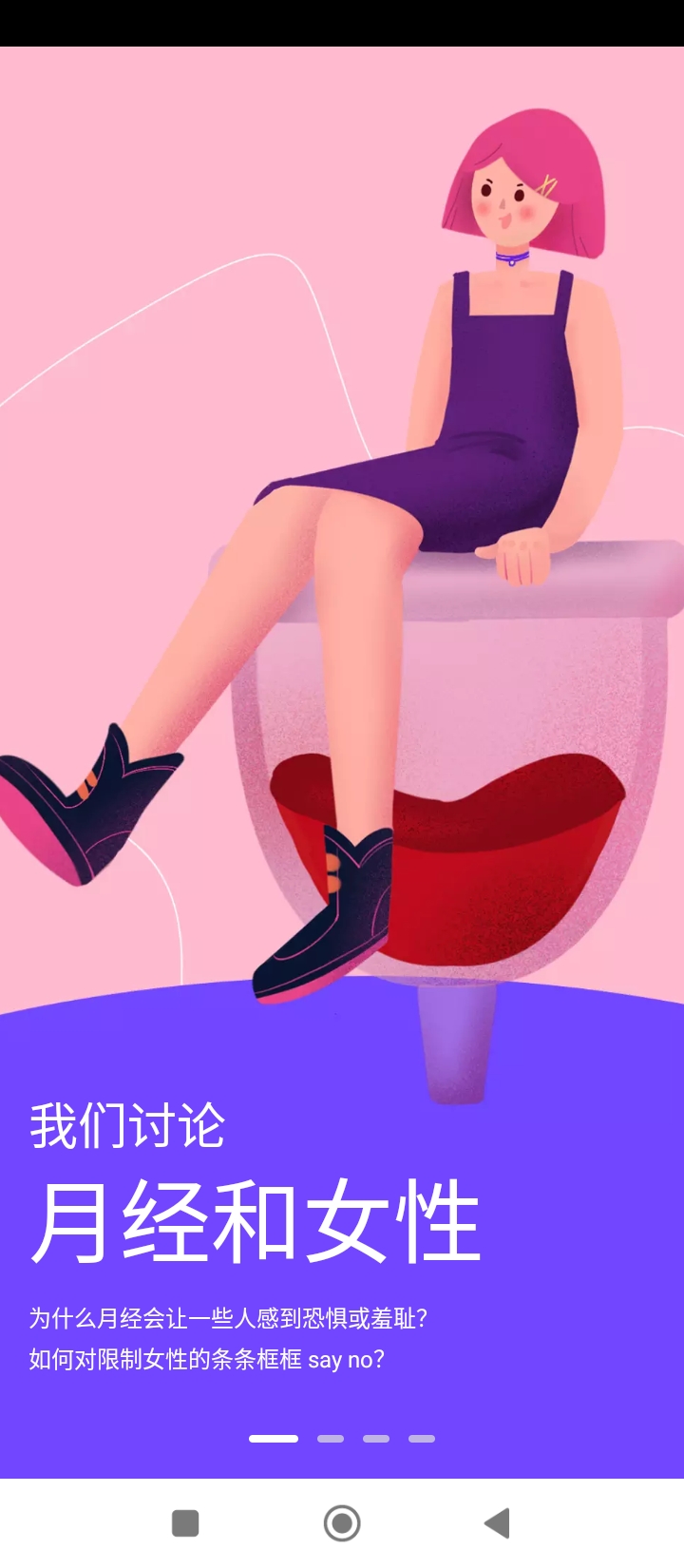This screenshot has height=1568, width=684.
Task: Go to the last page indicator dot
Action: (422, 1439)
